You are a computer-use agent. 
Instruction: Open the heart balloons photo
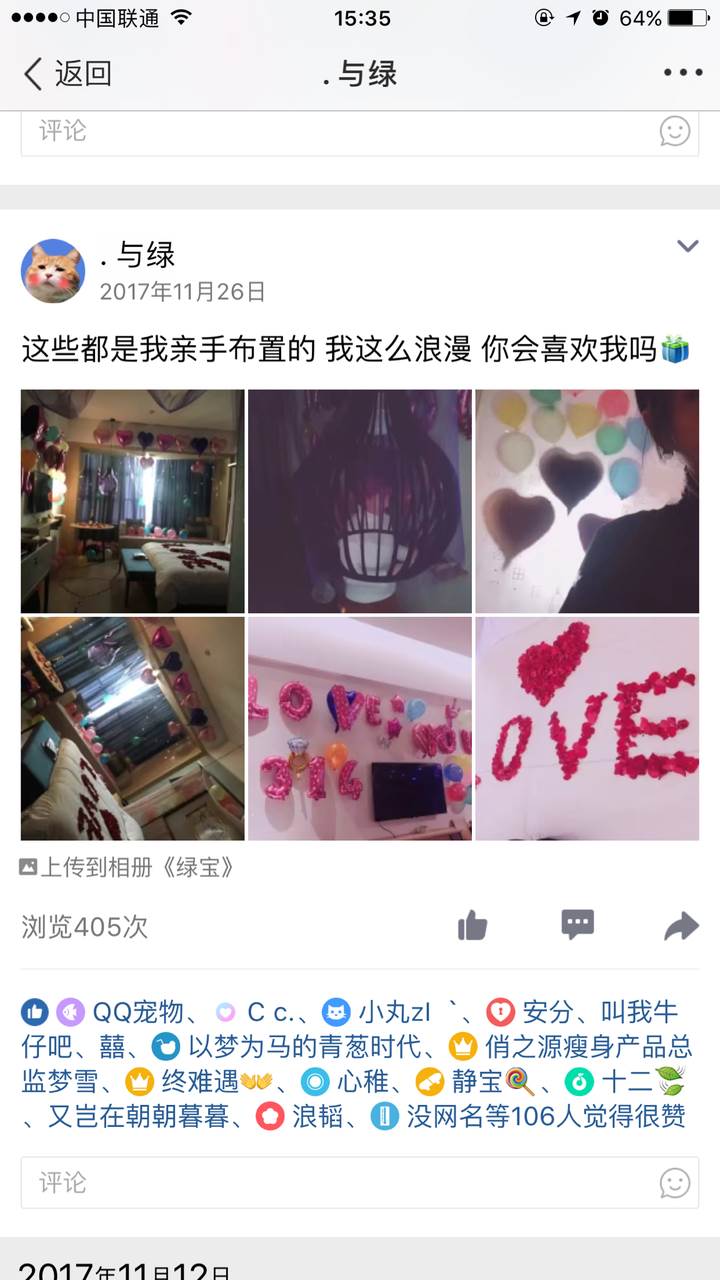(x=587, y=501)
